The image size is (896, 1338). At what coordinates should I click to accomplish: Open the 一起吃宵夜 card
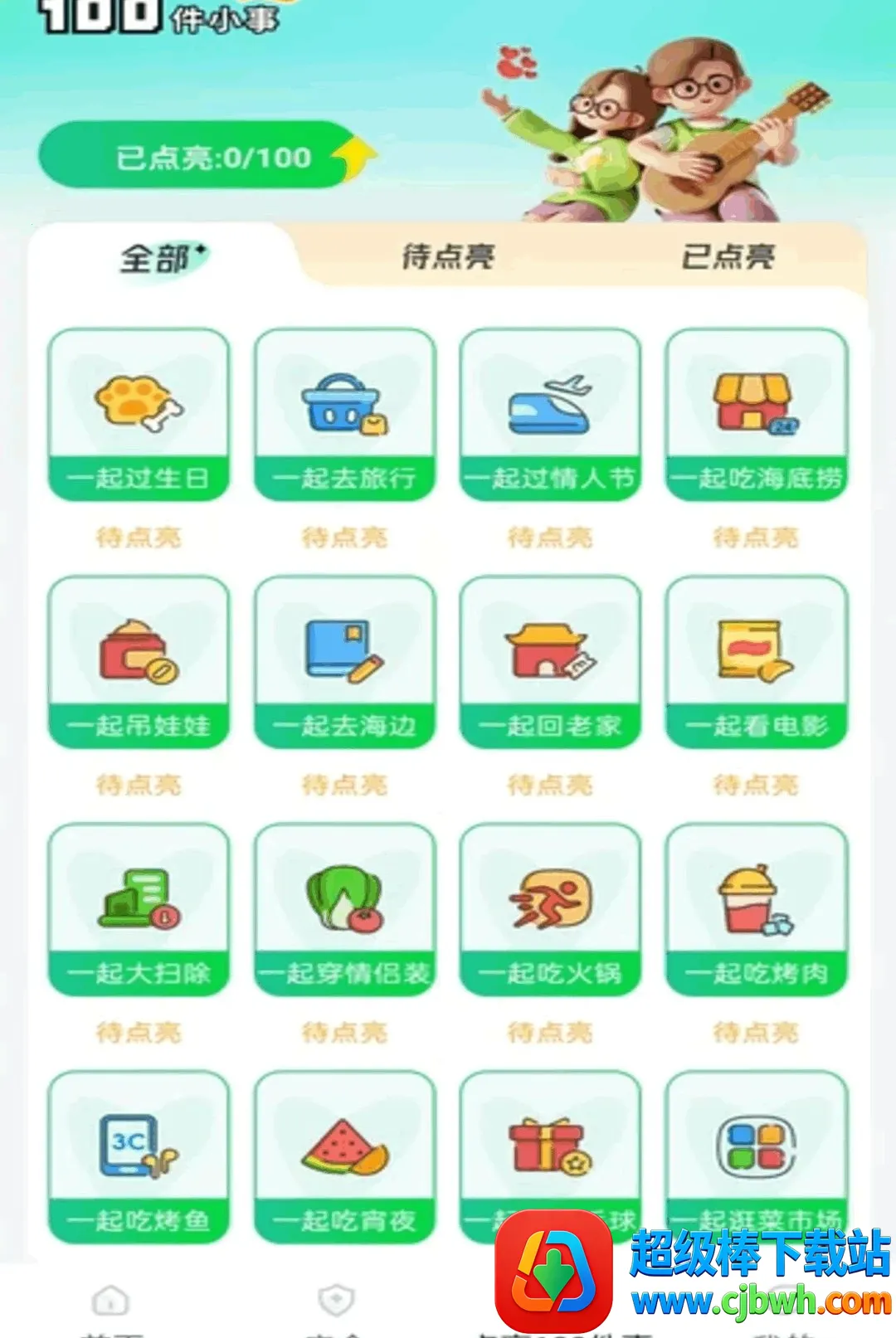[x=345, y=1156]
